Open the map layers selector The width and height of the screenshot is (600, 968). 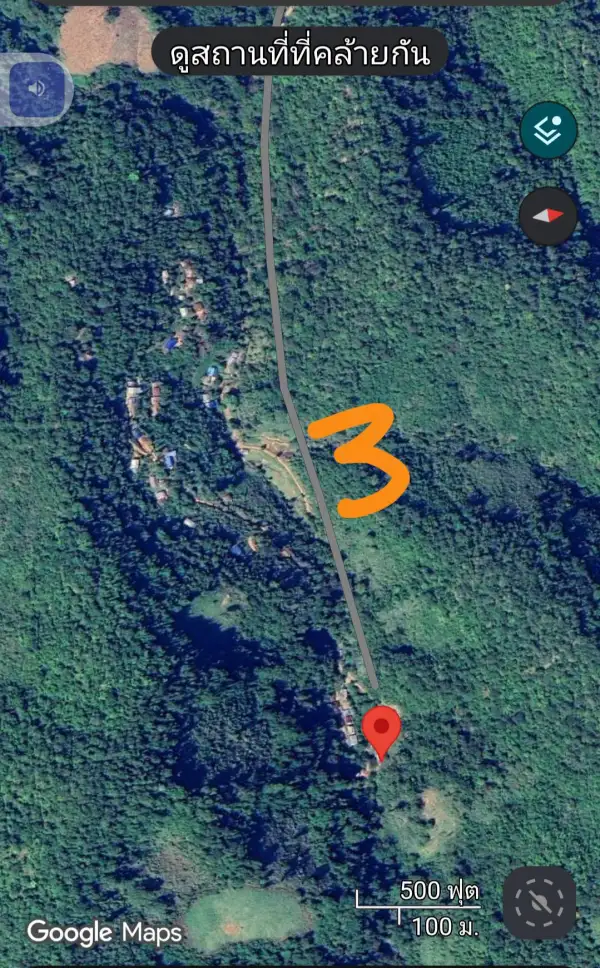548,130
